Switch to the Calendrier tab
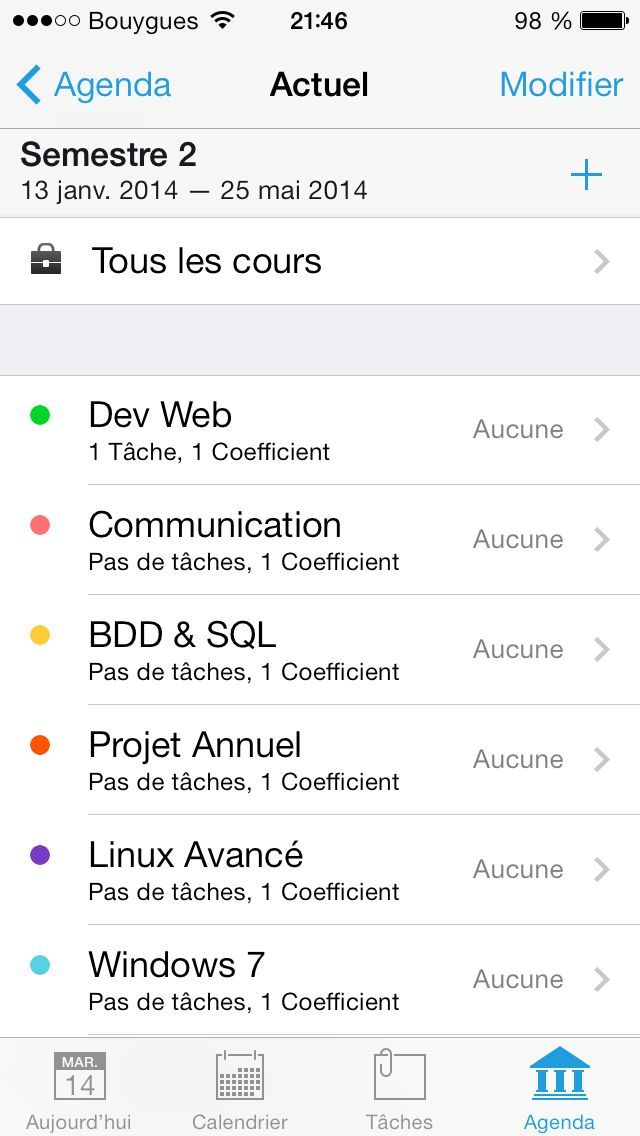 coord(240,1088)
